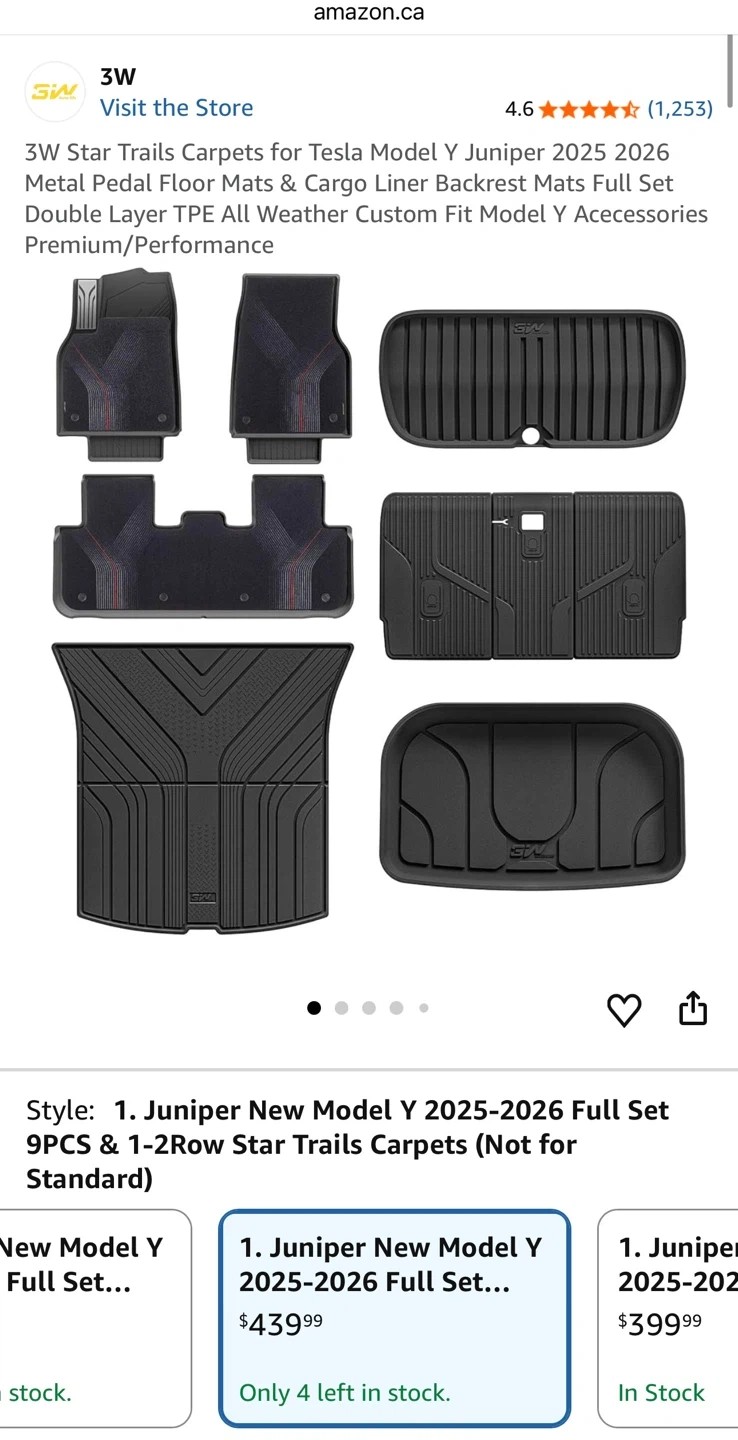Add product to wish list heart
The height and width of the screenshot is (1440, 738).
coord(624,1010)
